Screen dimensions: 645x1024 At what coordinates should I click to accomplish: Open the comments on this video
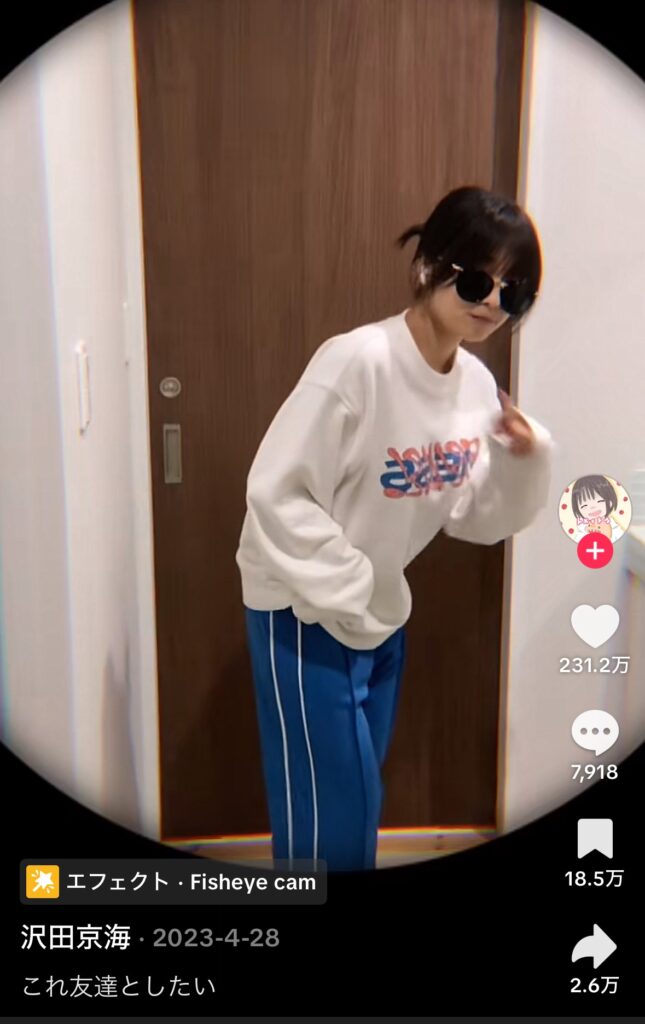(x=594, y=733)
